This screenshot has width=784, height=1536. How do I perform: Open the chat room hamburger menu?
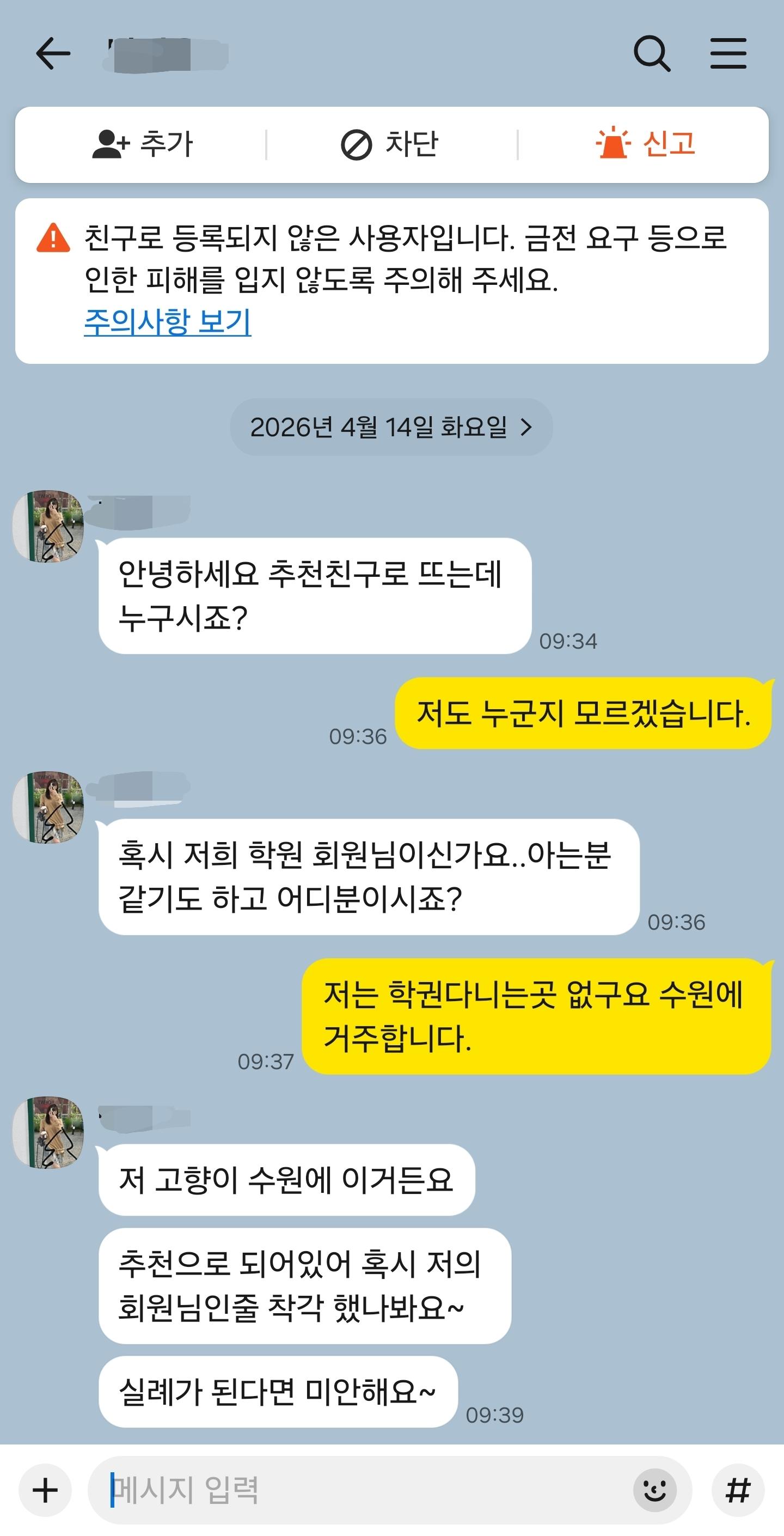tap(728, 54)
